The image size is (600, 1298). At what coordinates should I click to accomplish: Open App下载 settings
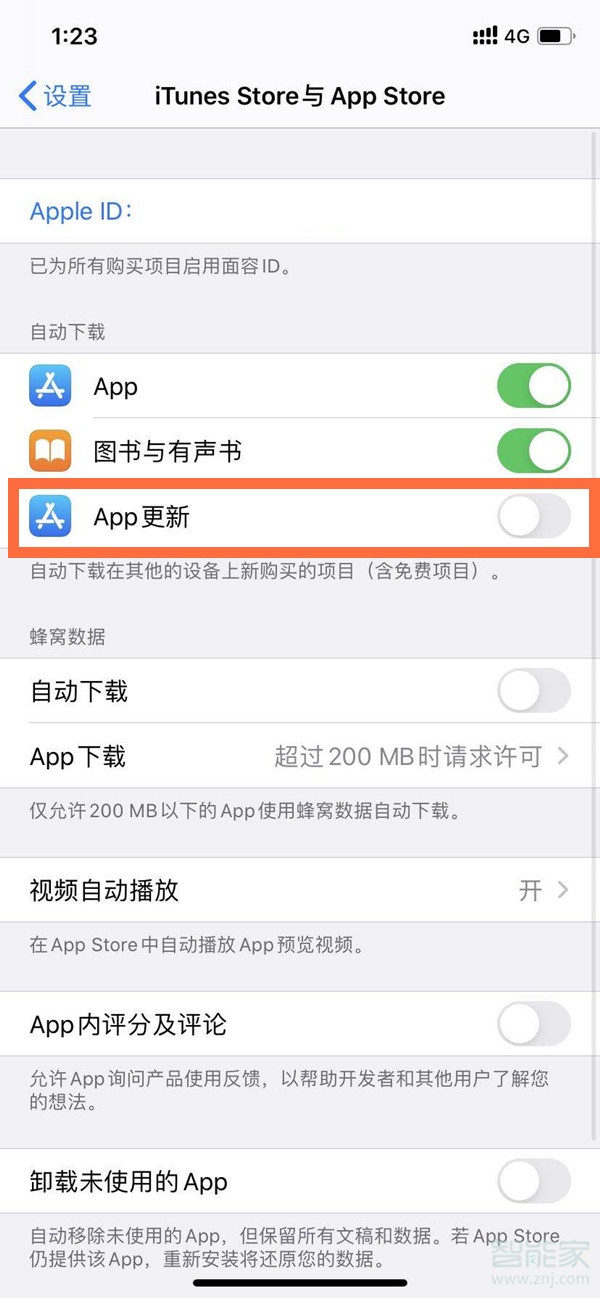click(x=300, y=756)
